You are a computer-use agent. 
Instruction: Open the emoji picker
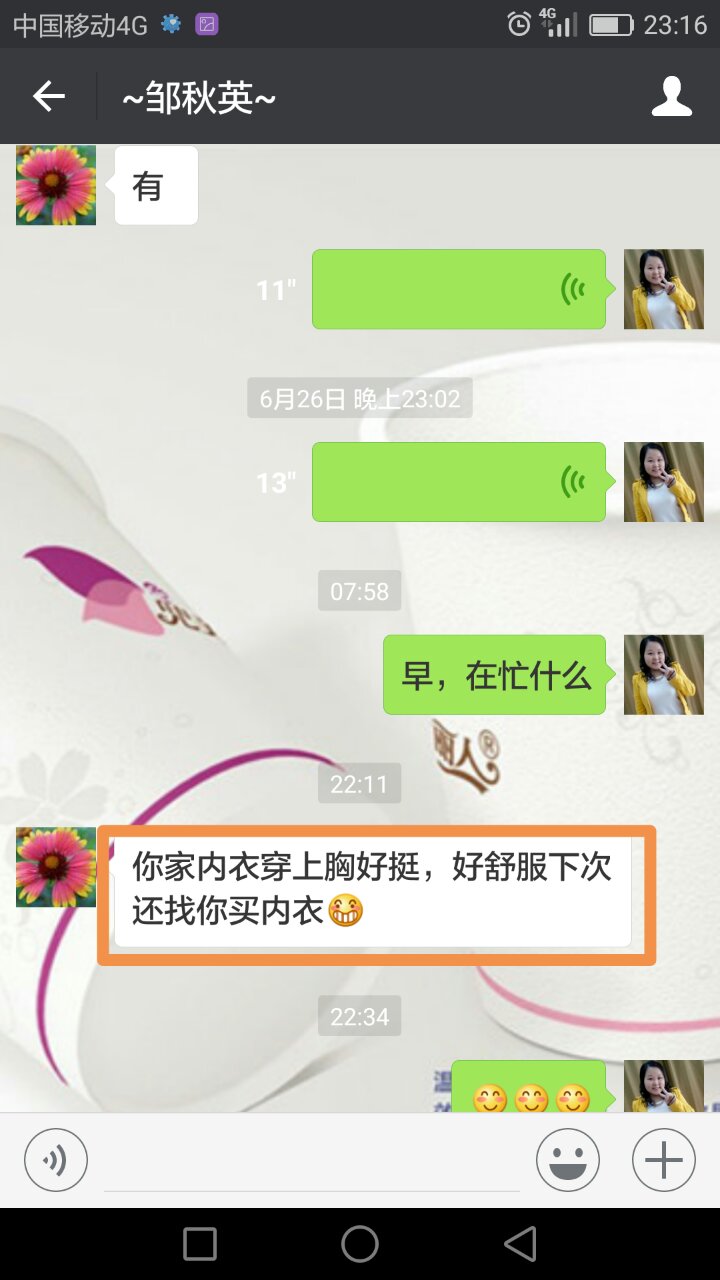[567, 1160]
